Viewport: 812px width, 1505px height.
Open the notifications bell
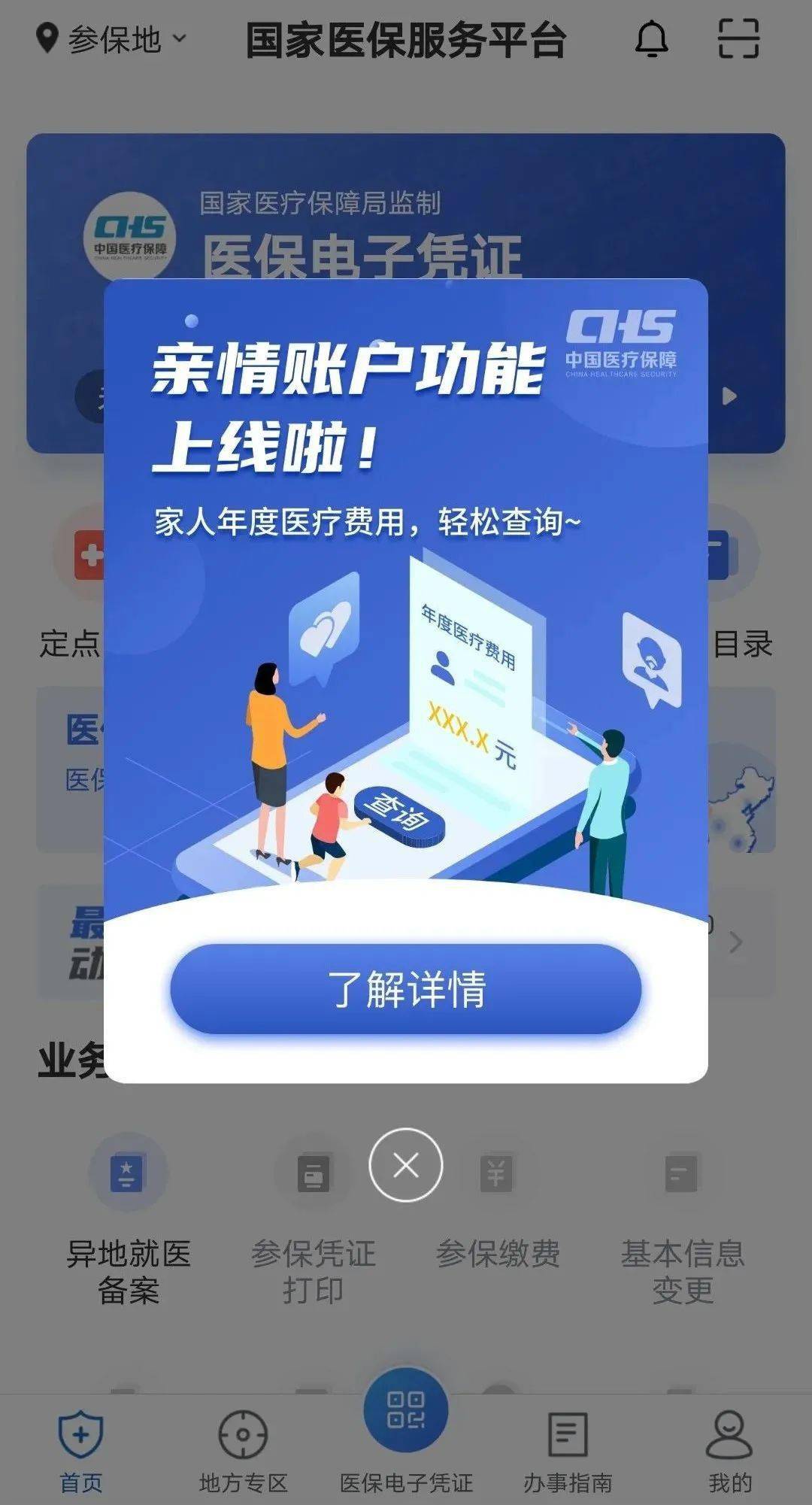(651, 39)
